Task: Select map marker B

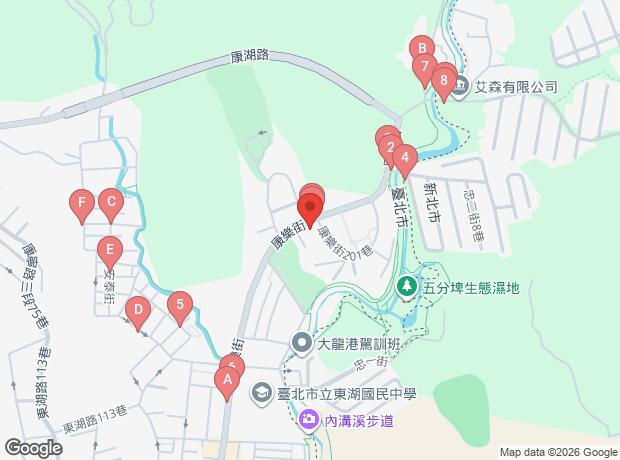Action: click(x=421, y=49)
